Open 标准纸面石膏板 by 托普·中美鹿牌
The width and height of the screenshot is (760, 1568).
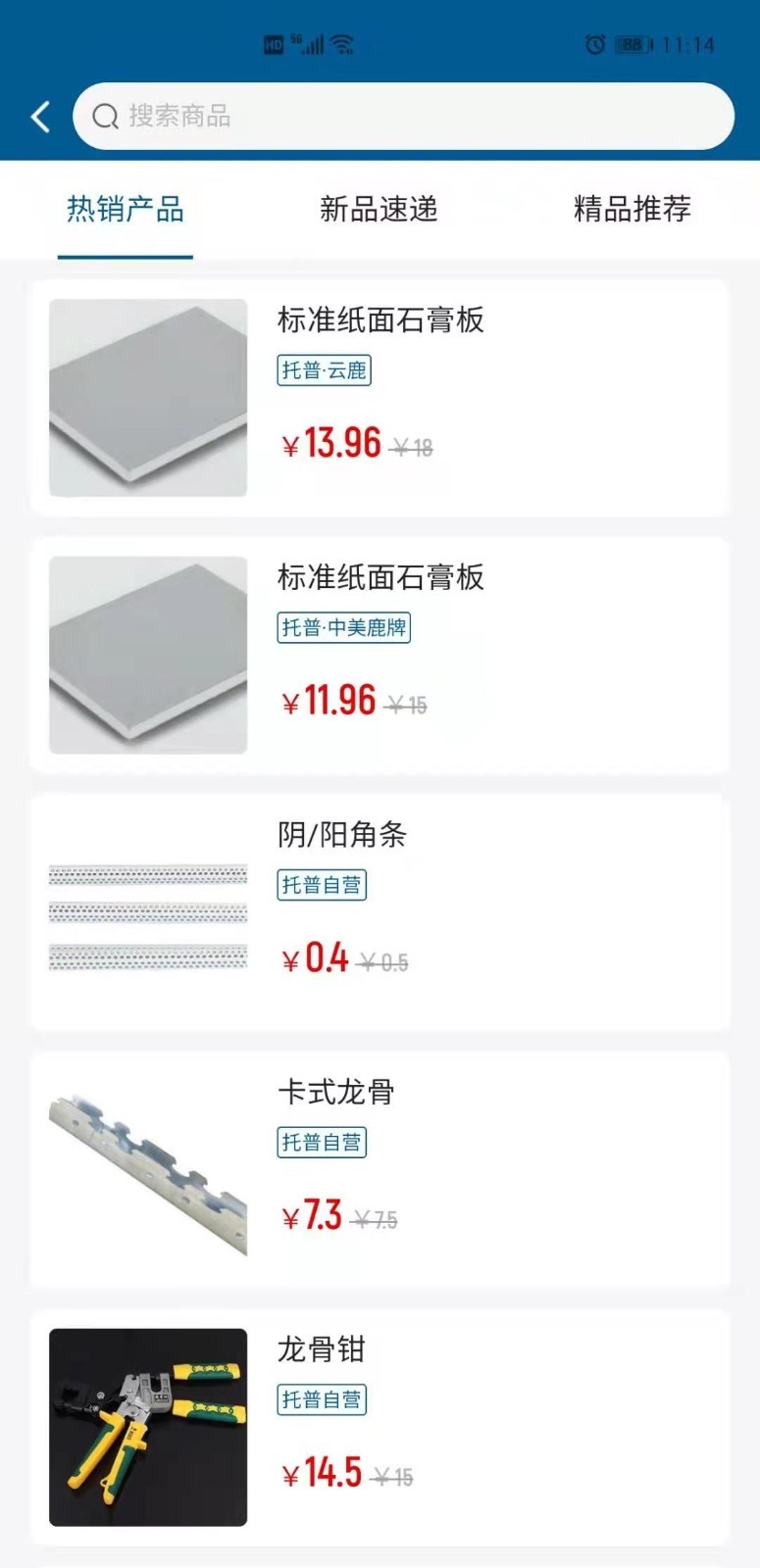coord(380,655)
